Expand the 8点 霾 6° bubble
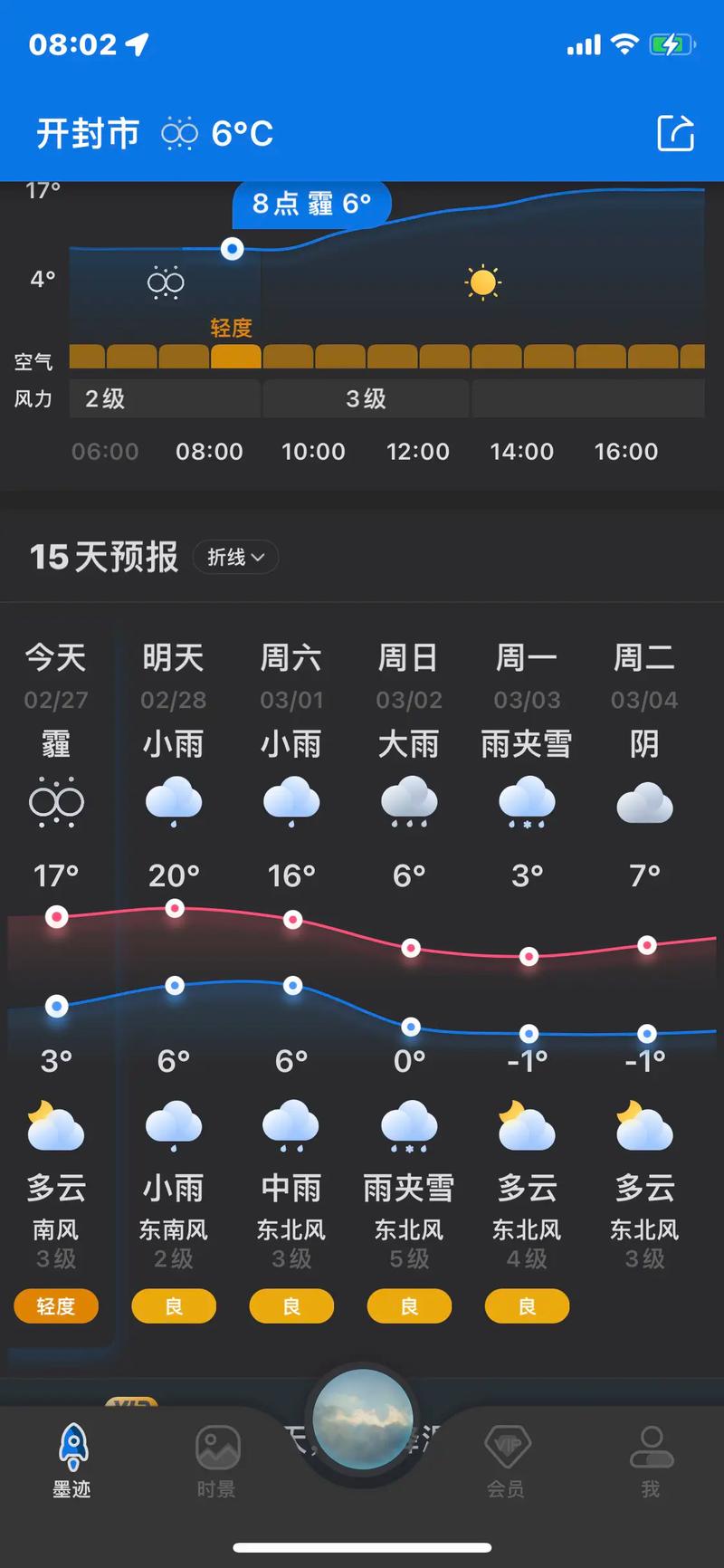Image resolution: width=724 pixels, height=1568 pixels. click(311, 205)
